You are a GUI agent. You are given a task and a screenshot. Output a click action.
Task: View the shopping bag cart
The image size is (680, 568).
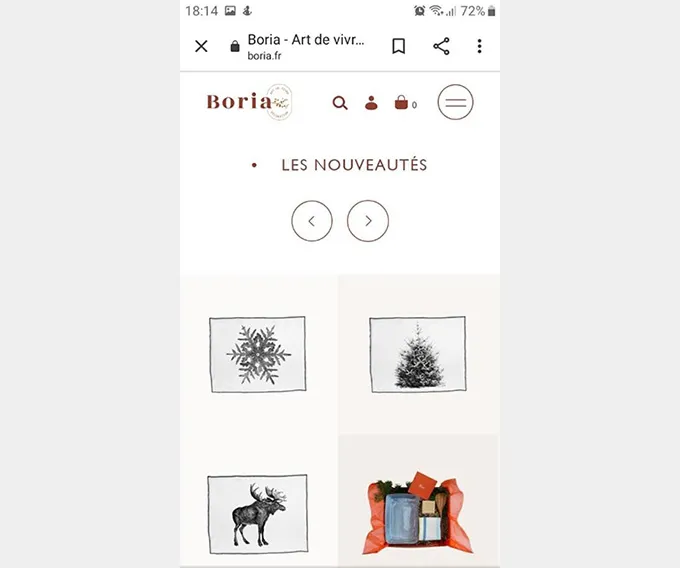pos(403,102)
